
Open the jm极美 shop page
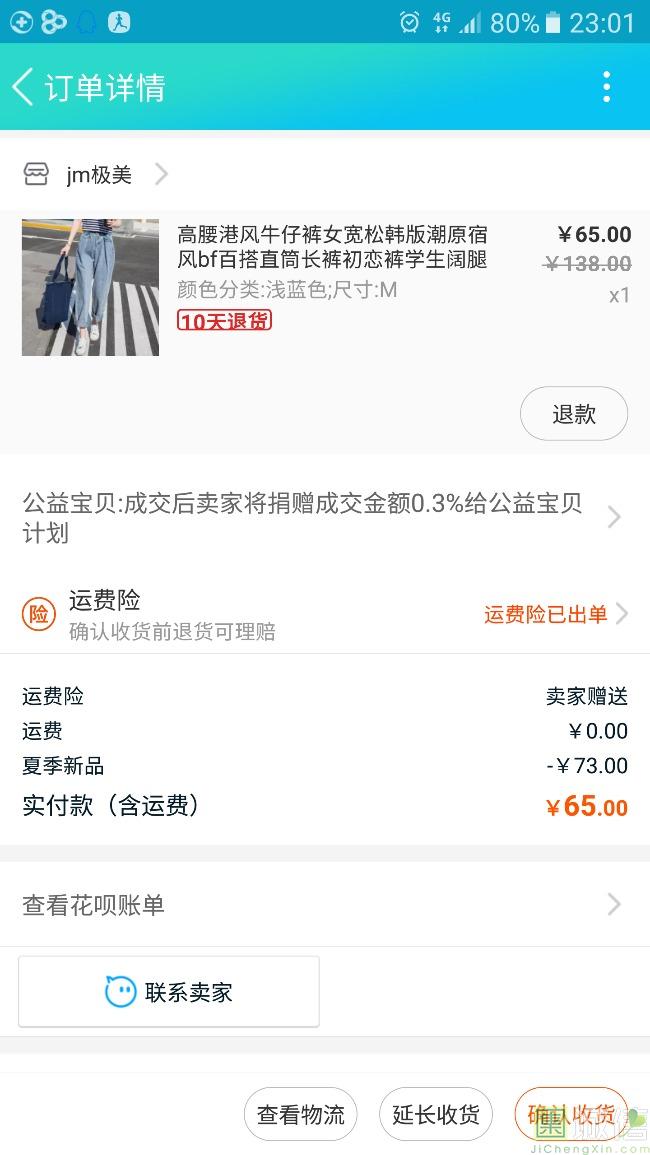click(98, 175)
